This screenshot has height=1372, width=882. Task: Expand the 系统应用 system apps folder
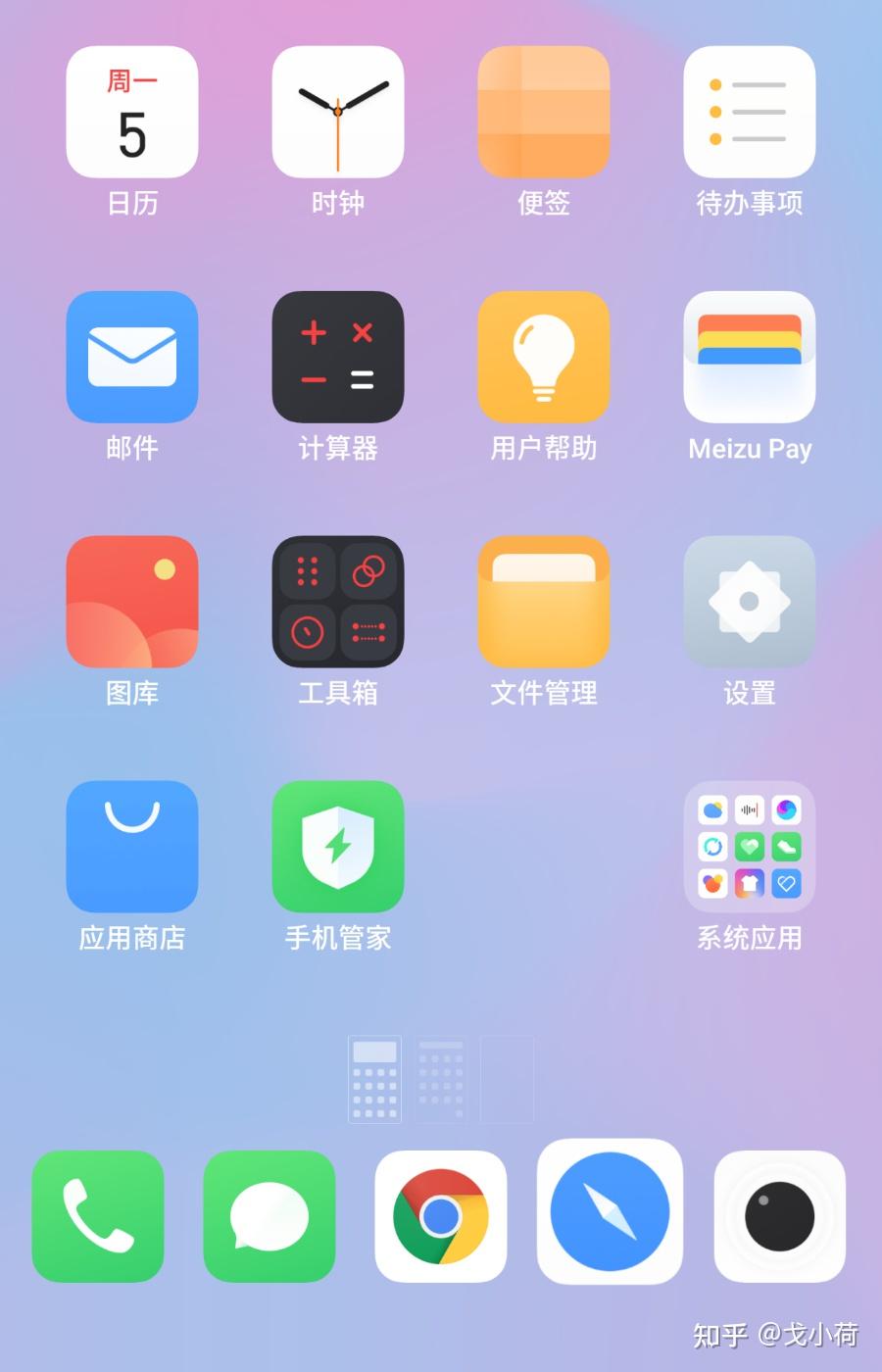point(750,846)
